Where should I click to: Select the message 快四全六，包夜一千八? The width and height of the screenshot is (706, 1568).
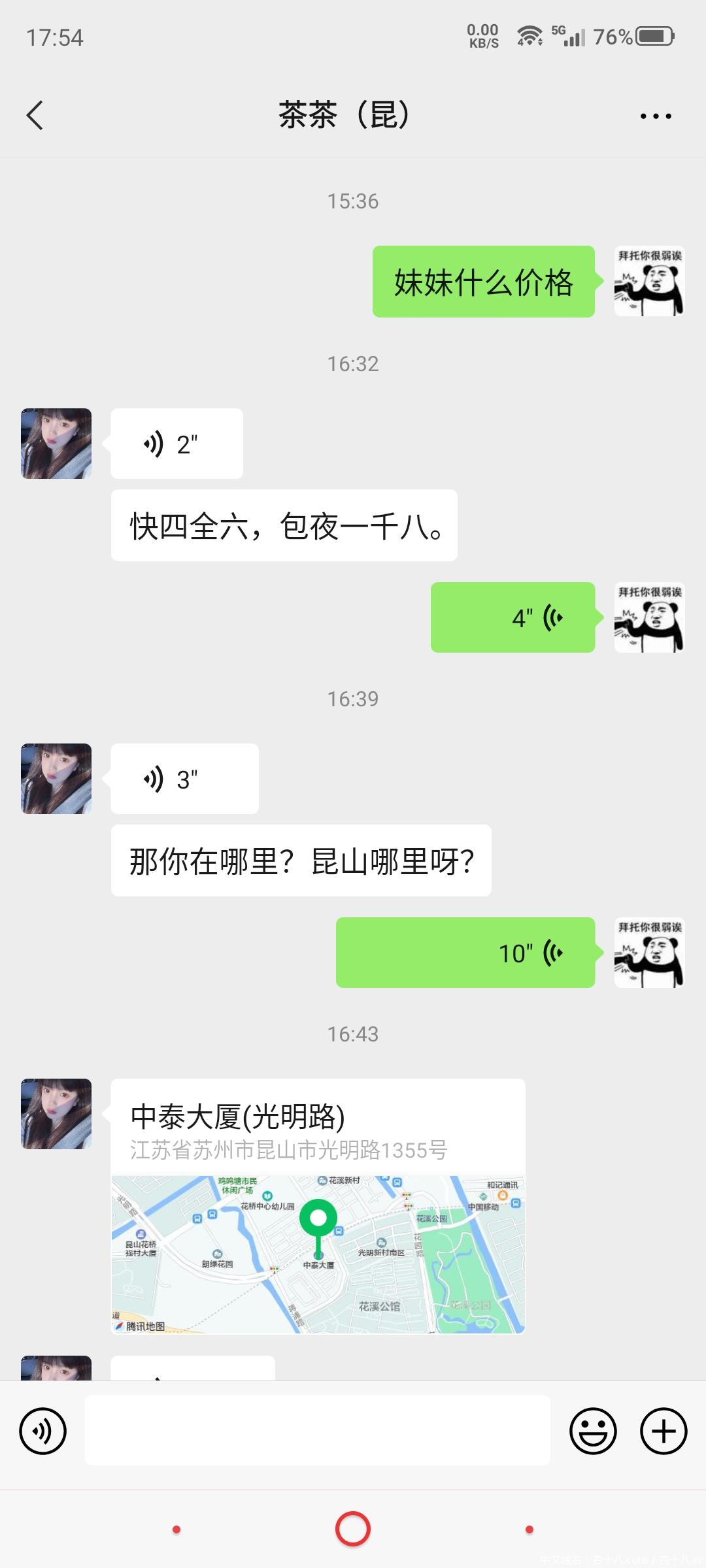284,526
